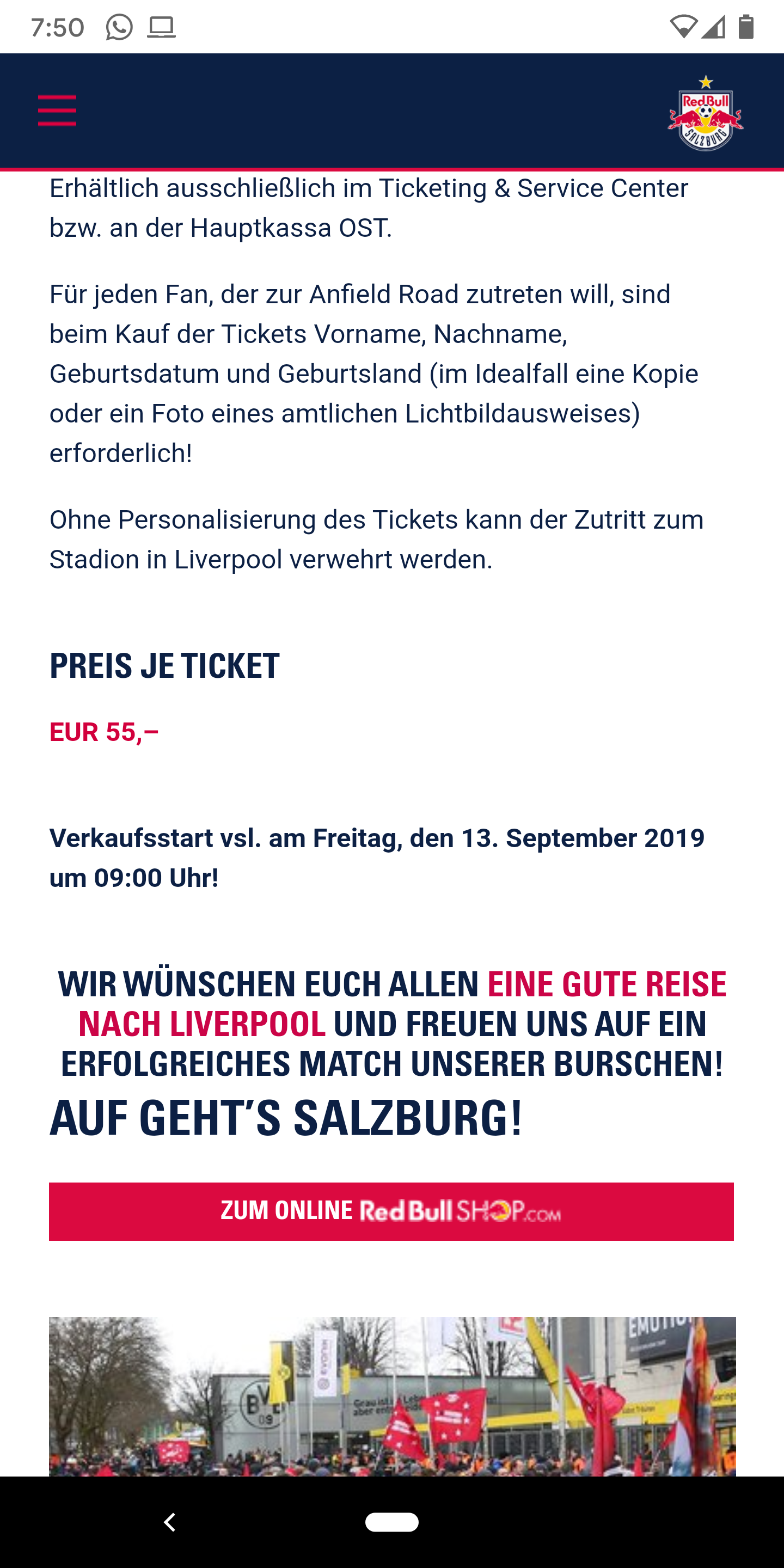This screenshot has height=1568, width=784.
Task: Open the hamburger menu
Action: tap(57, 110)
